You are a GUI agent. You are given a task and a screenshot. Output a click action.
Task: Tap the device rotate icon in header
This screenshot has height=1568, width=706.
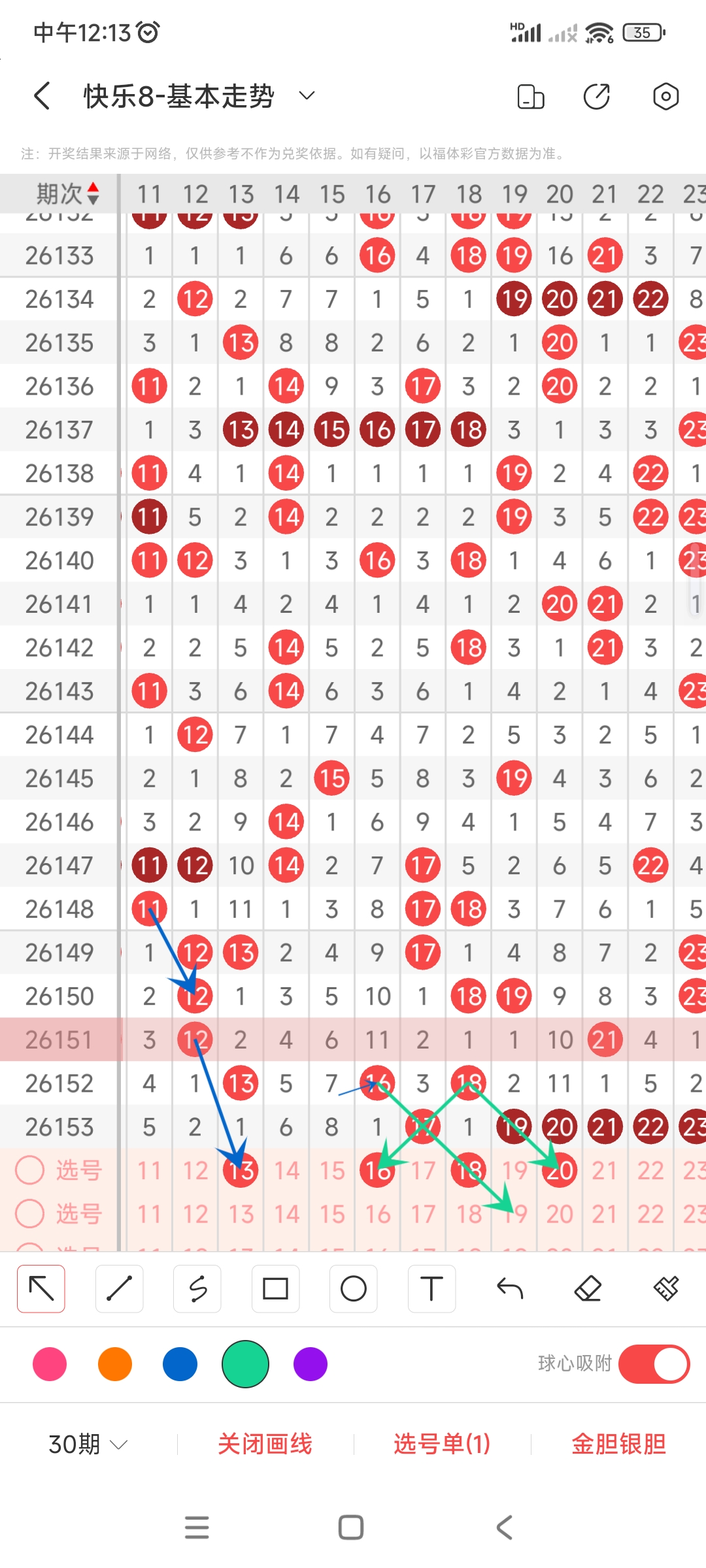(x=530, y=97)
